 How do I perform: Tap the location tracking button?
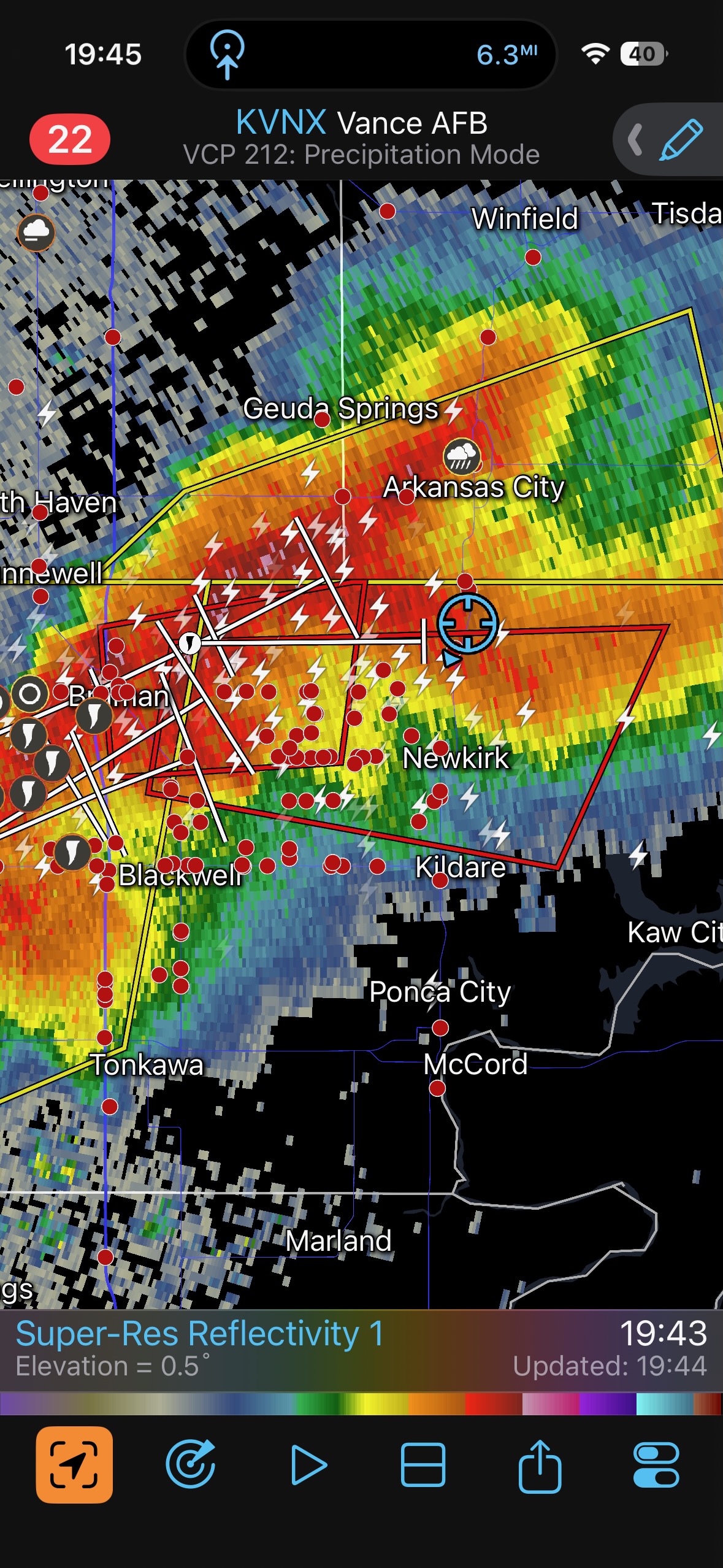pos(74,1464)
